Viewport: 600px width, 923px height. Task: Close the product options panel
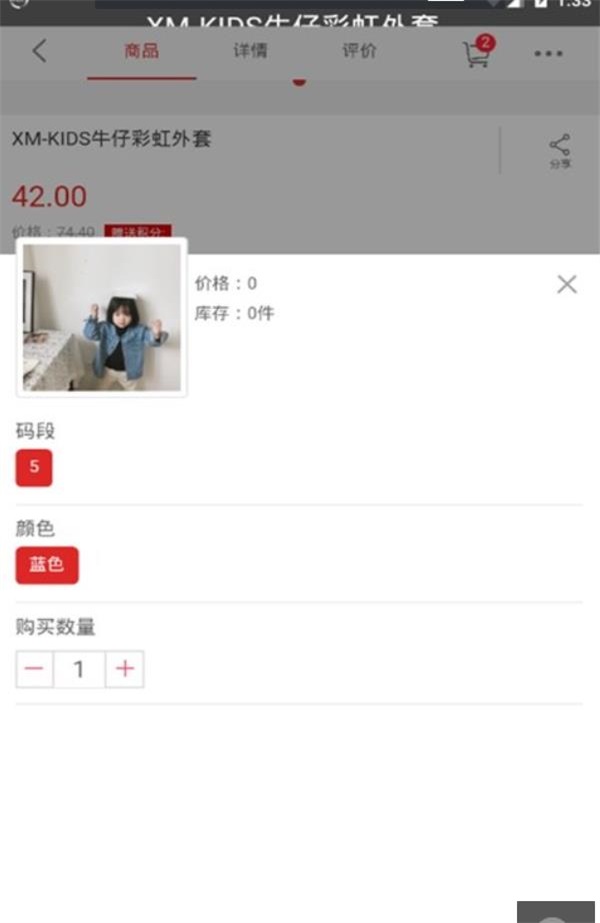point(567,285)
